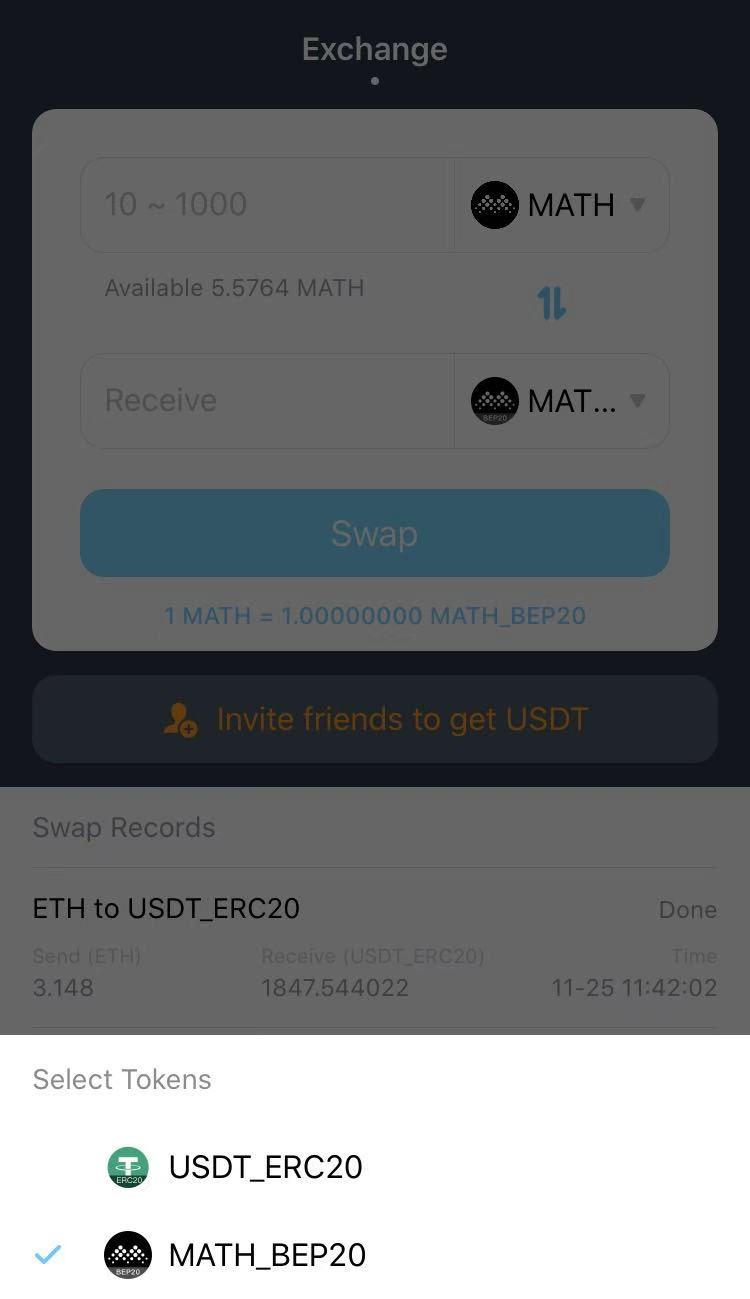Click the MATH_BEP20 logo in Receive row
750x1299 pixels.
[493, 400]
